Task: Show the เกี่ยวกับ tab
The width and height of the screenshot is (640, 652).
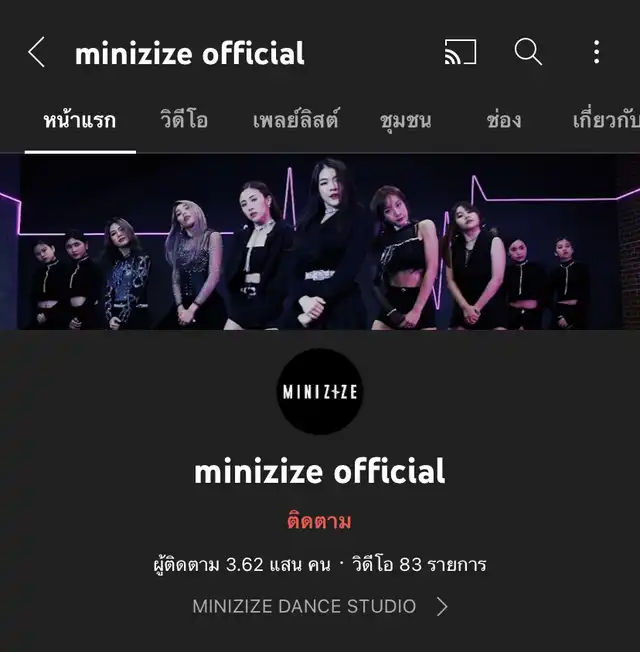Action: coord(604,122)
